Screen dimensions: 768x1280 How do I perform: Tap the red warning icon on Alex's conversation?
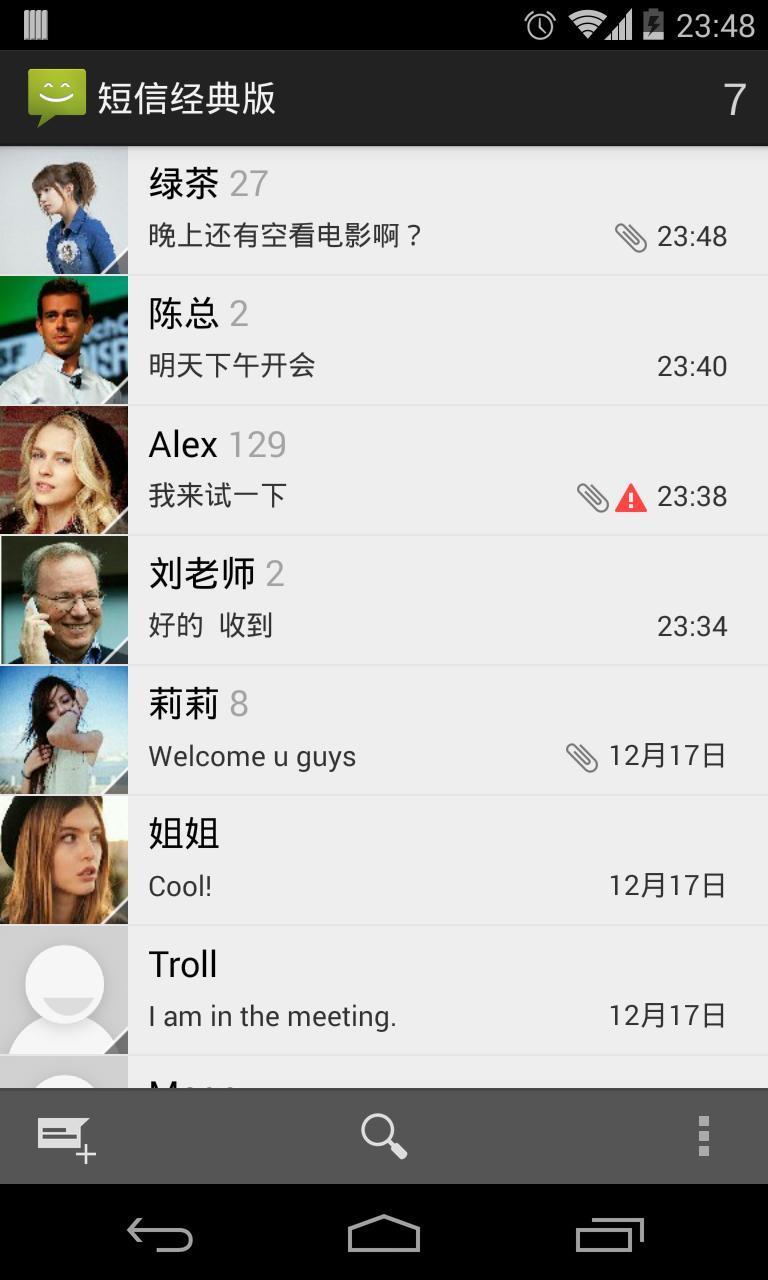tap(632, 496)
